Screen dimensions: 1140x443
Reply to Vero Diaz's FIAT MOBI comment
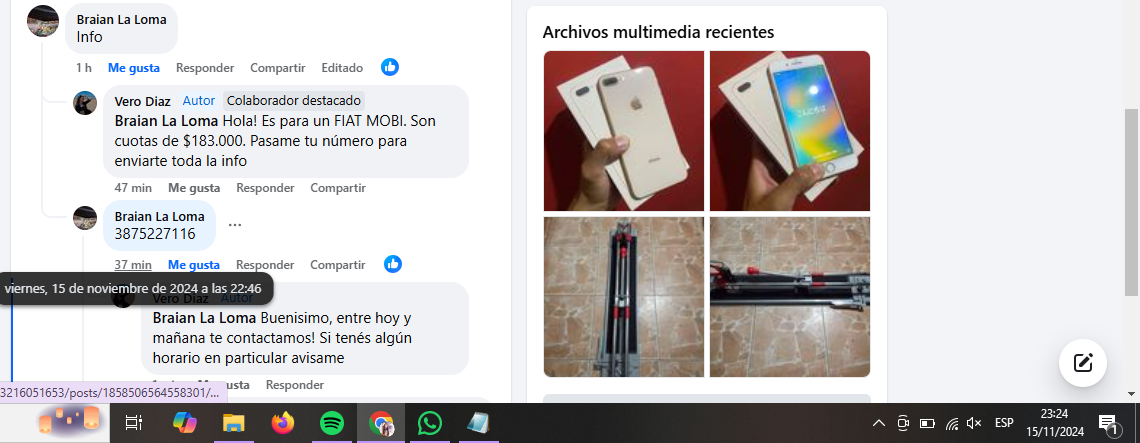pos(265,188)
